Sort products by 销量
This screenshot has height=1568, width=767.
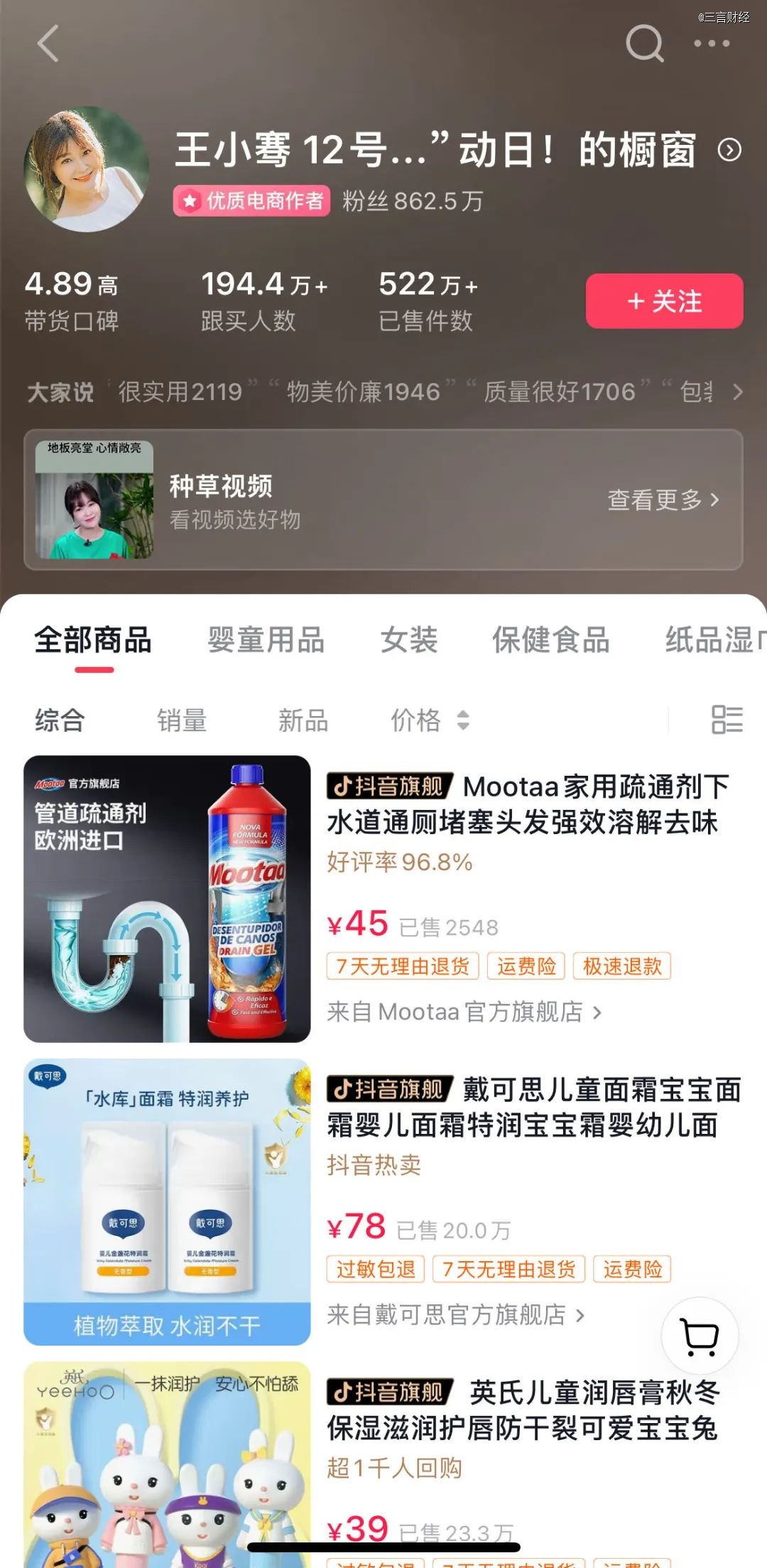pyautogui.click(x=182, y=720)
